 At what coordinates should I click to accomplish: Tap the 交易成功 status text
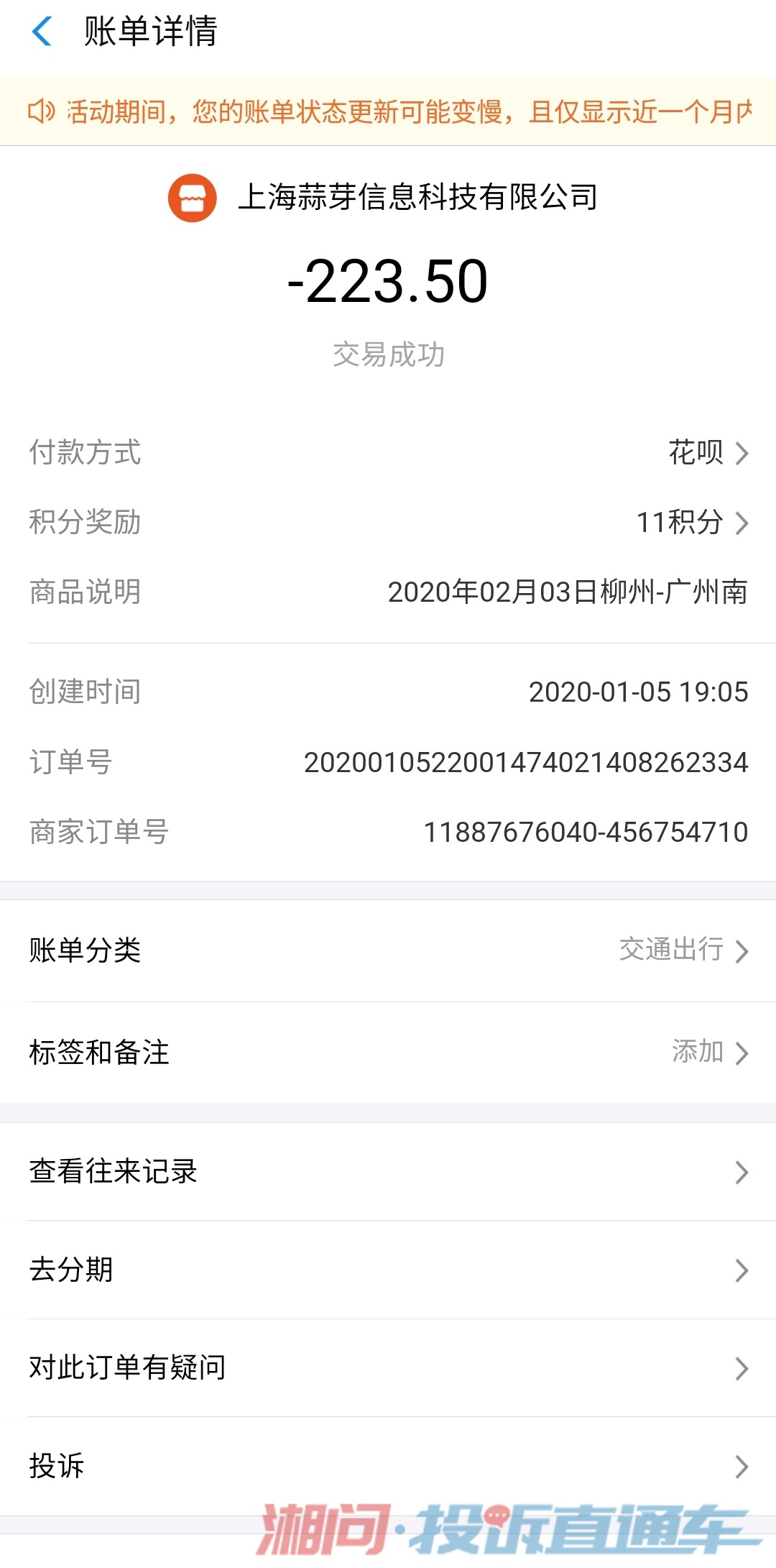point(388,353)
